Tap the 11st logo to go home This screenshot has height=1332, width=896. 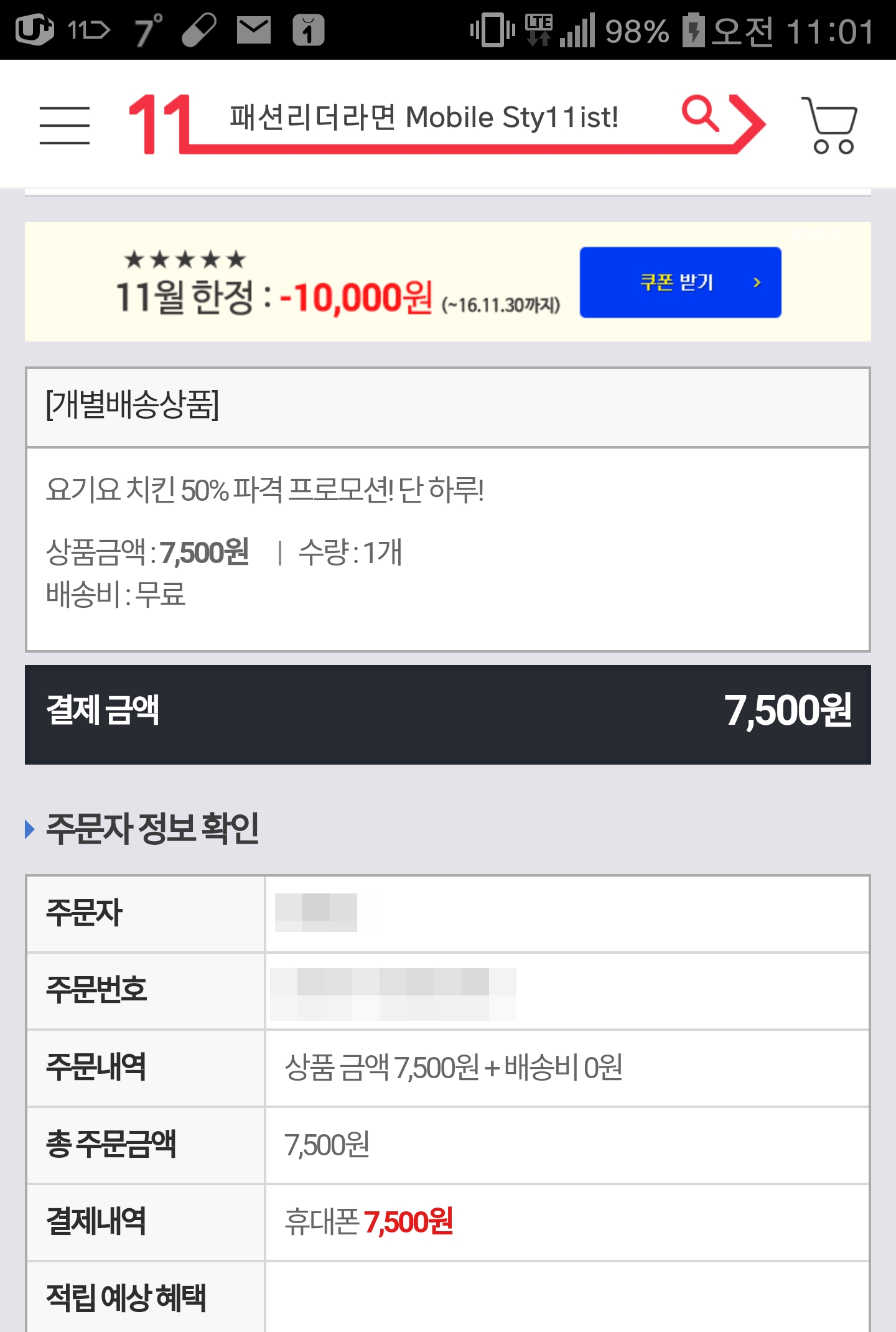tap(160, 123)
